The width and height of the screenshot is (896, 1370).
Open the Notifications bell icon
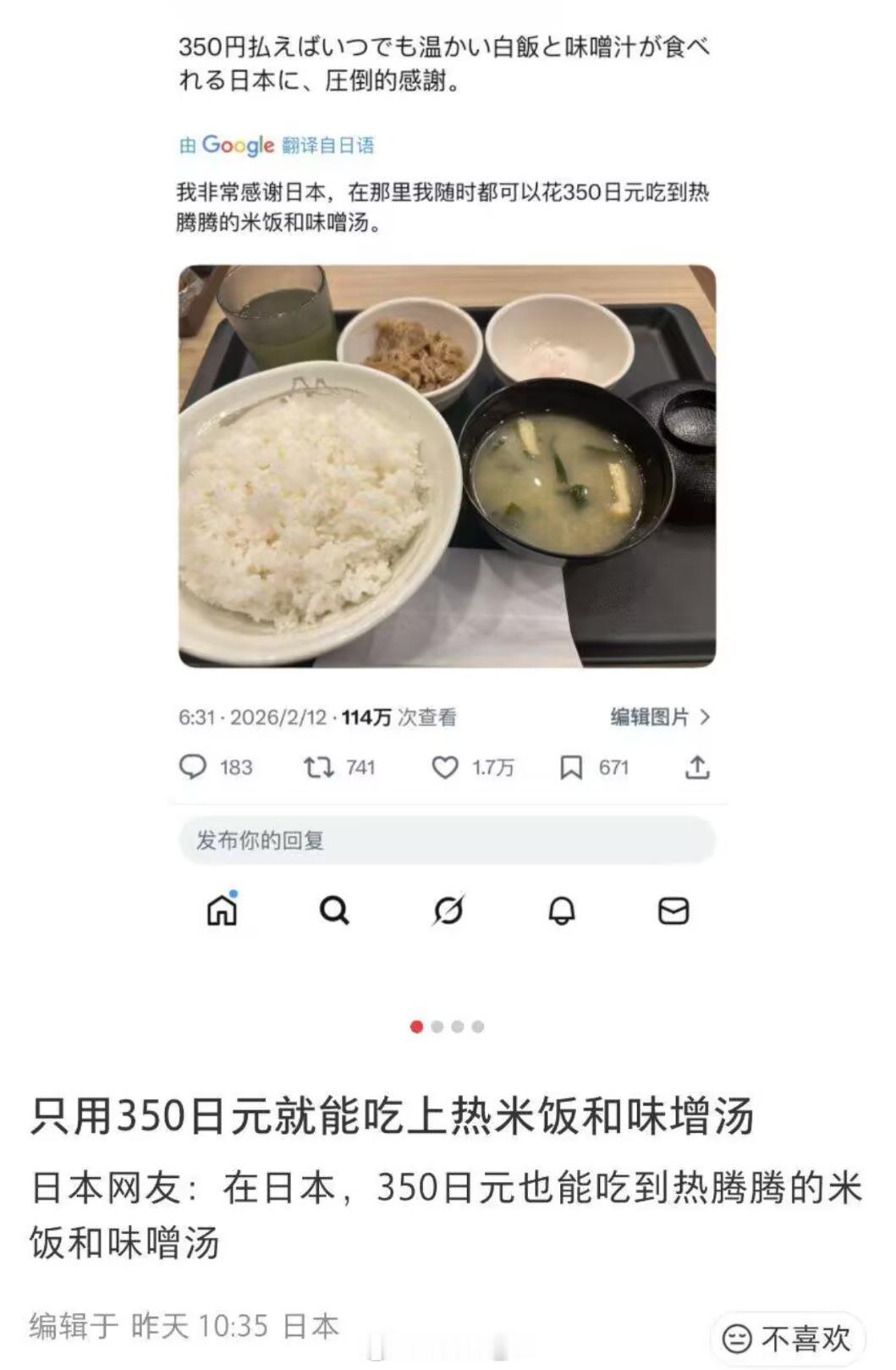561,912
